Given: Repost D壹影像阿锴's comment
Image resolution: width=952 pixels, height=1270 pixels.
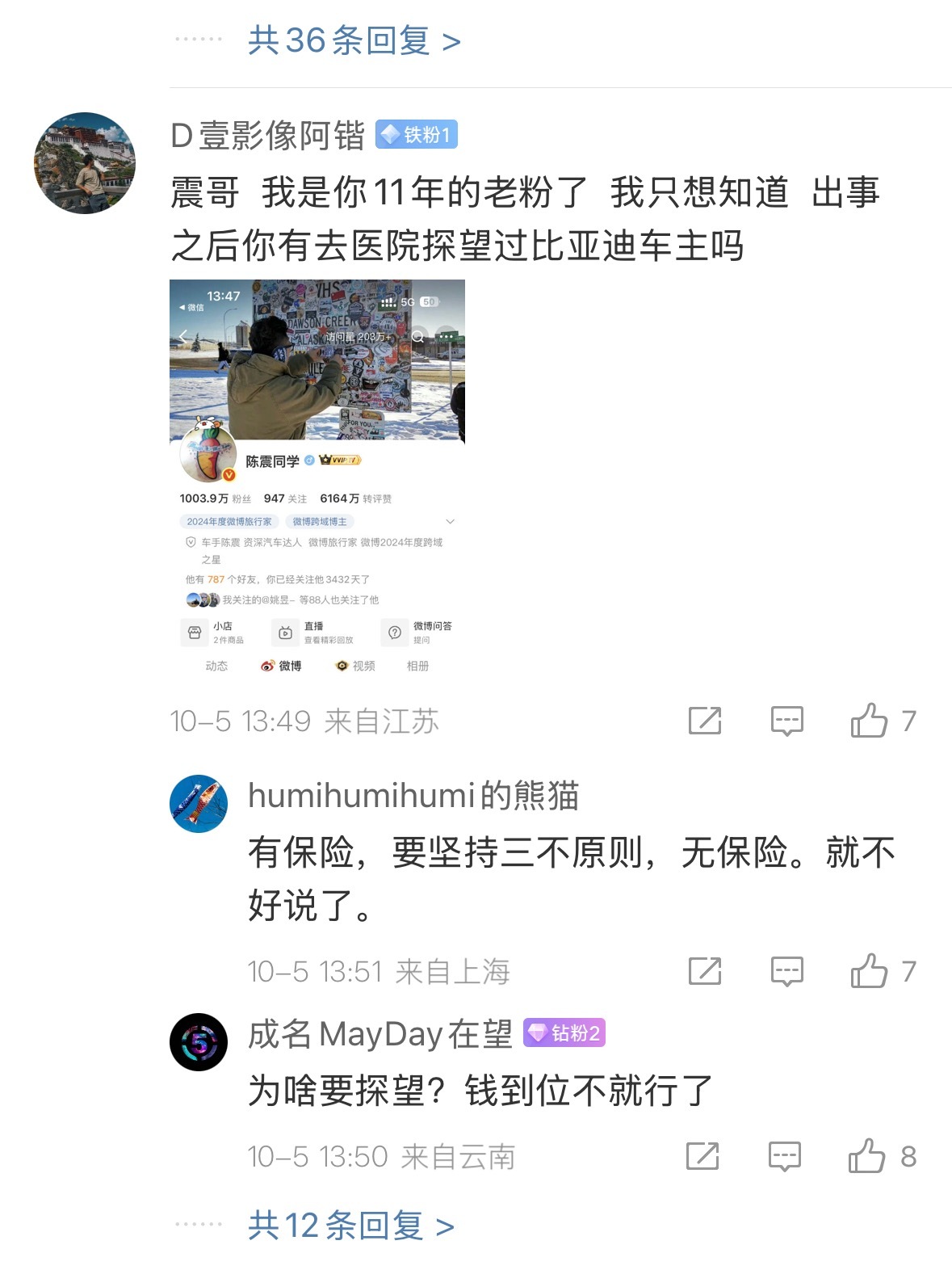Looking at the screenshot, I should tap(704, 721).
